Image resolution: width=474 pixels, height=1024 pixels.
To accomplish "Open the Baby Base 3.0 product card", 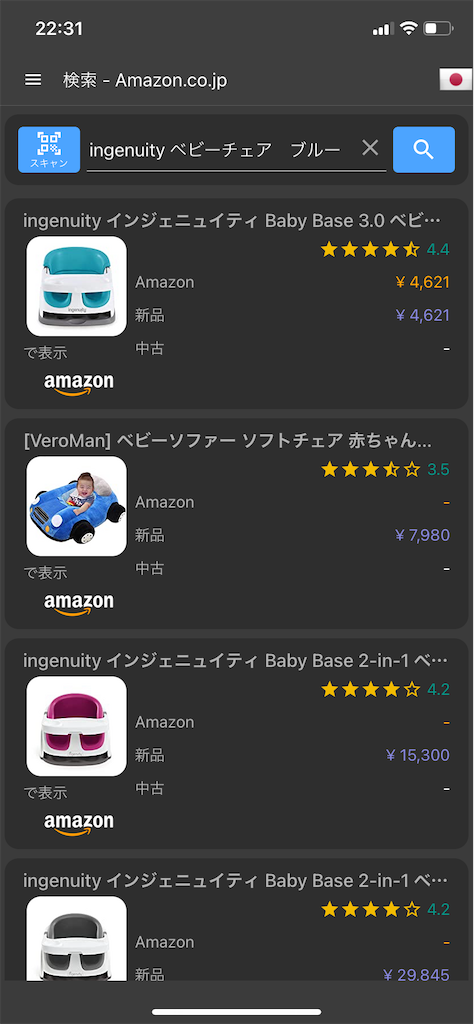I will (236, 304).
